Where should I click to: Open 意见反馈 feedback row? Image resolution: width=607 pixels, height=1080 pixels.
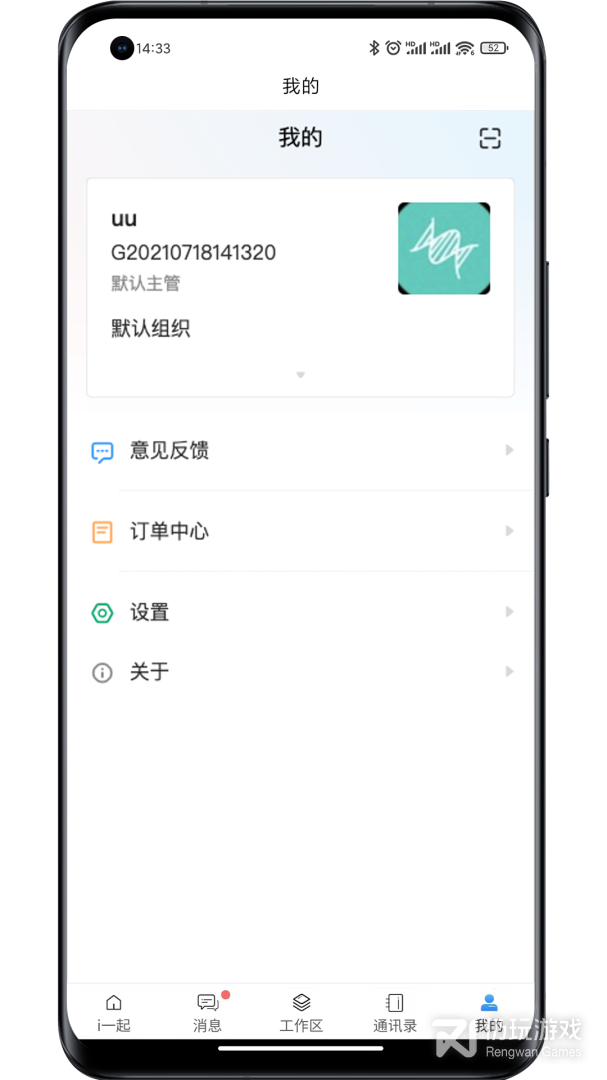(x=300, y=451)
